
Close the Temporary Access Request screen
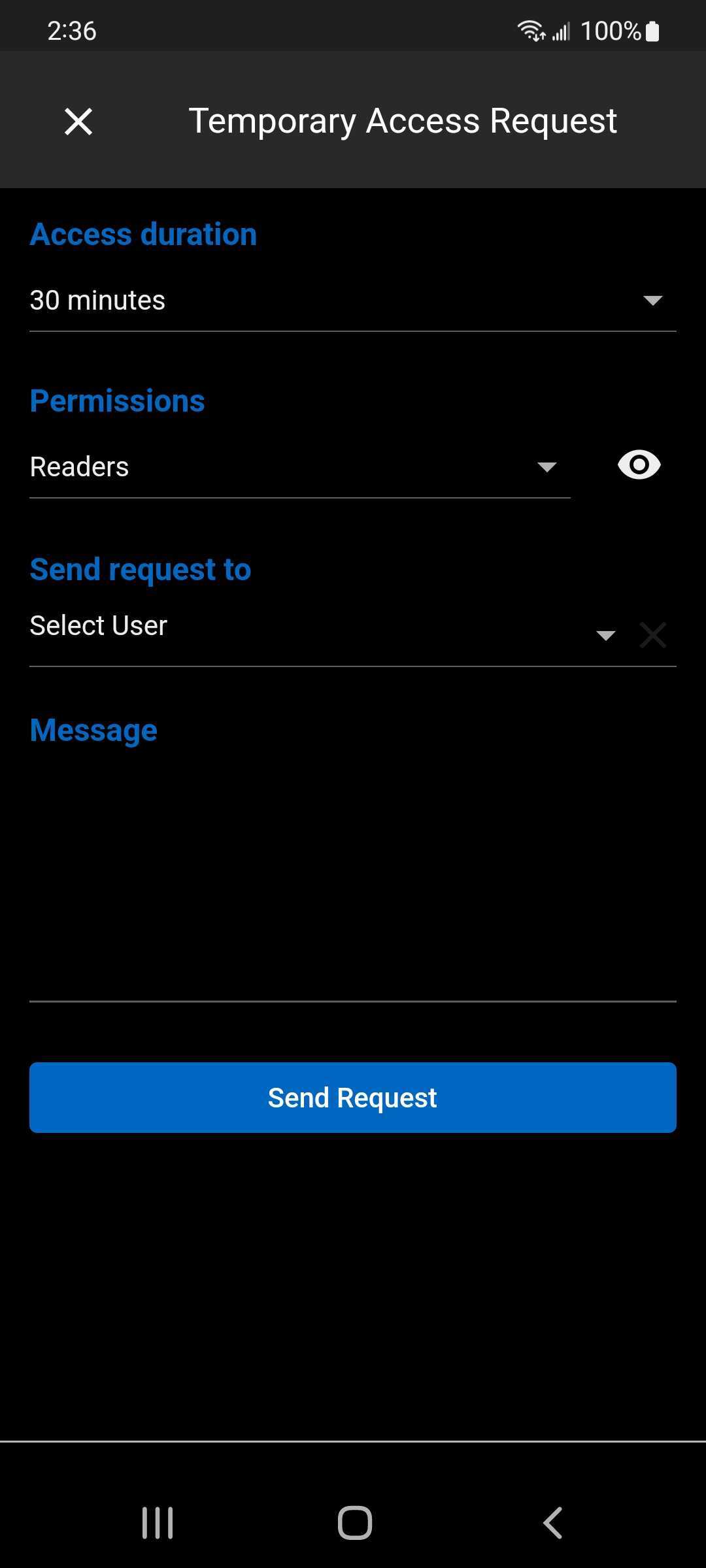[78, 122]
